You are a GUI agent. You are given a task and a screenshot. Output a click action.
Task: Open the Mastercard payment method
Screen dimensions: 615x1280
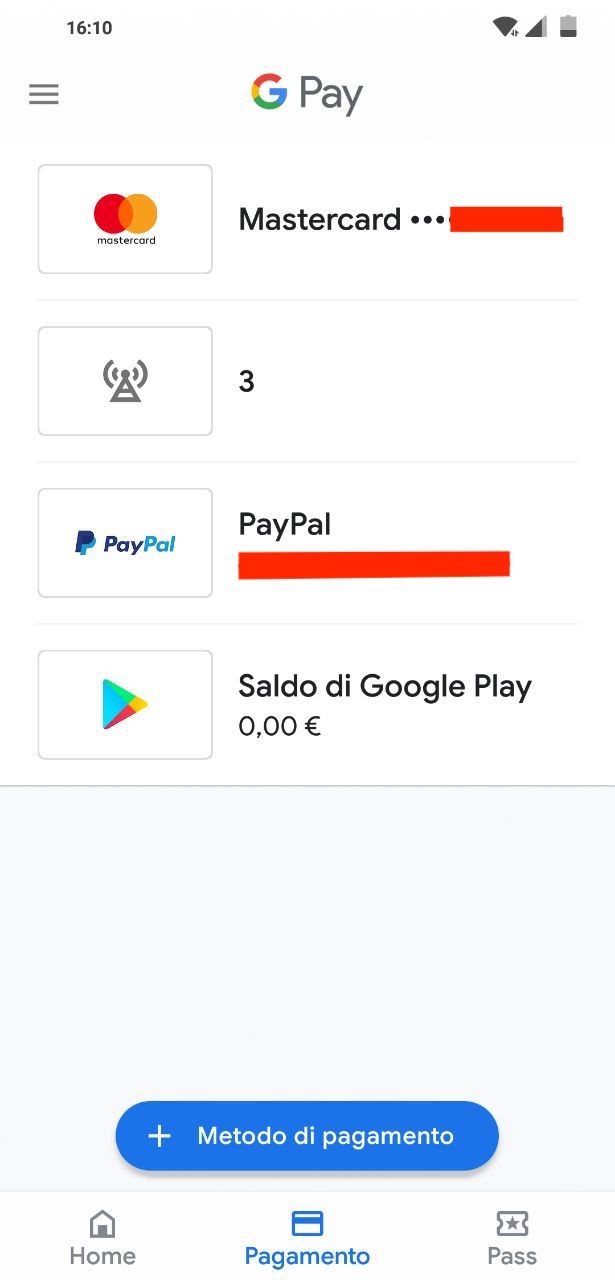pyautogui.click(x=307, y=219)
